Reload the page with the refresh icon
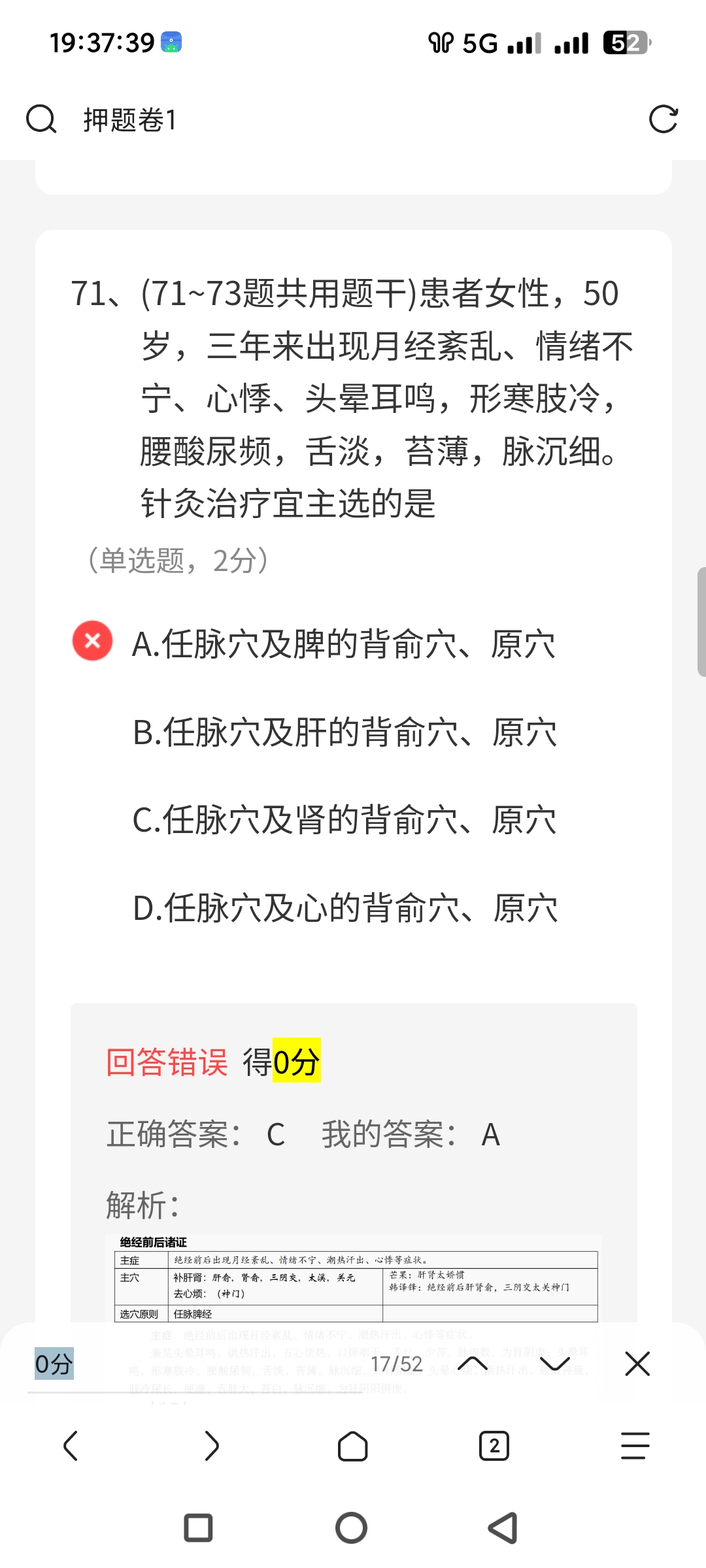The height and width of the screenshot is (1568, 706). point(663,120)
